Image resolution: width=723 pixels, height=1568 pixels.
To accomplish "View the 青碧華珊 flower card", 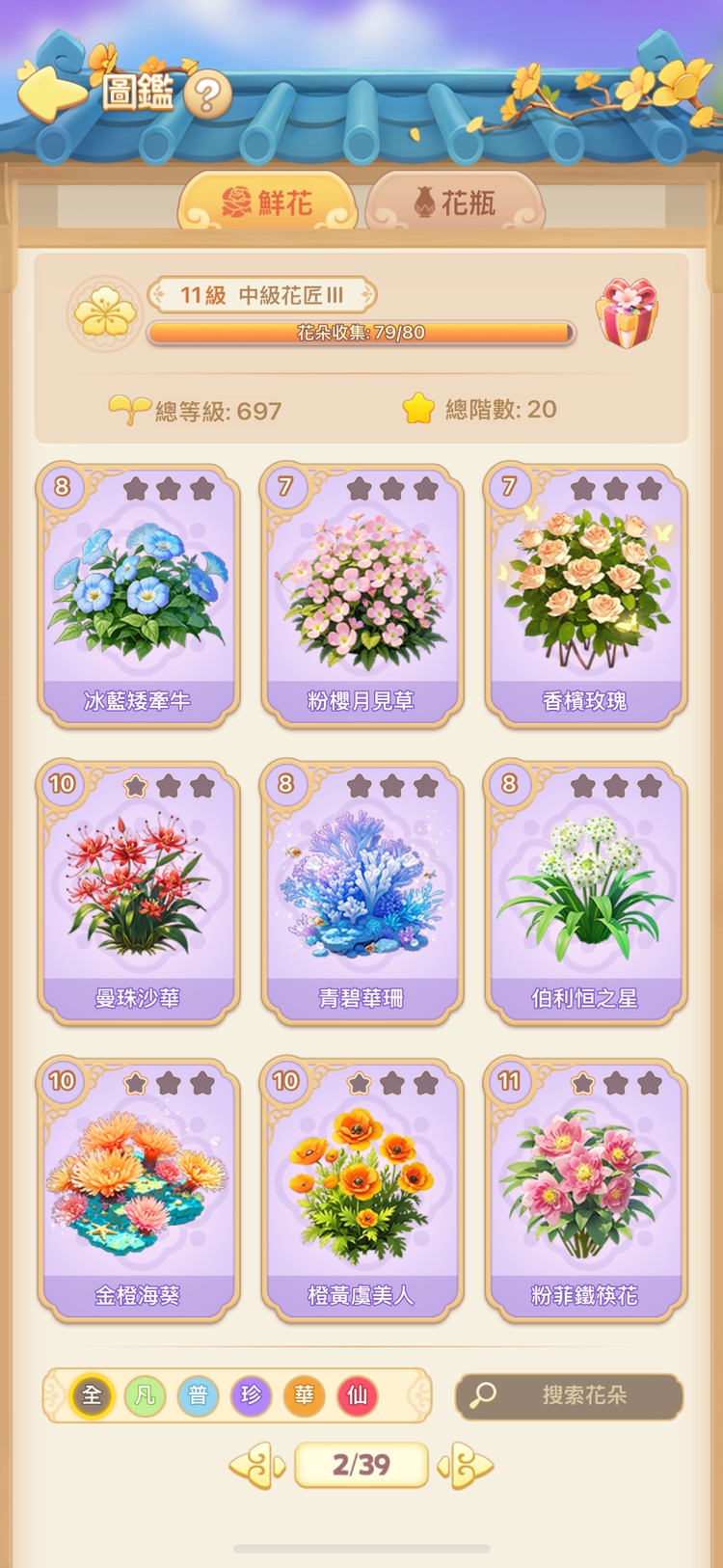I will click(361, 892).
